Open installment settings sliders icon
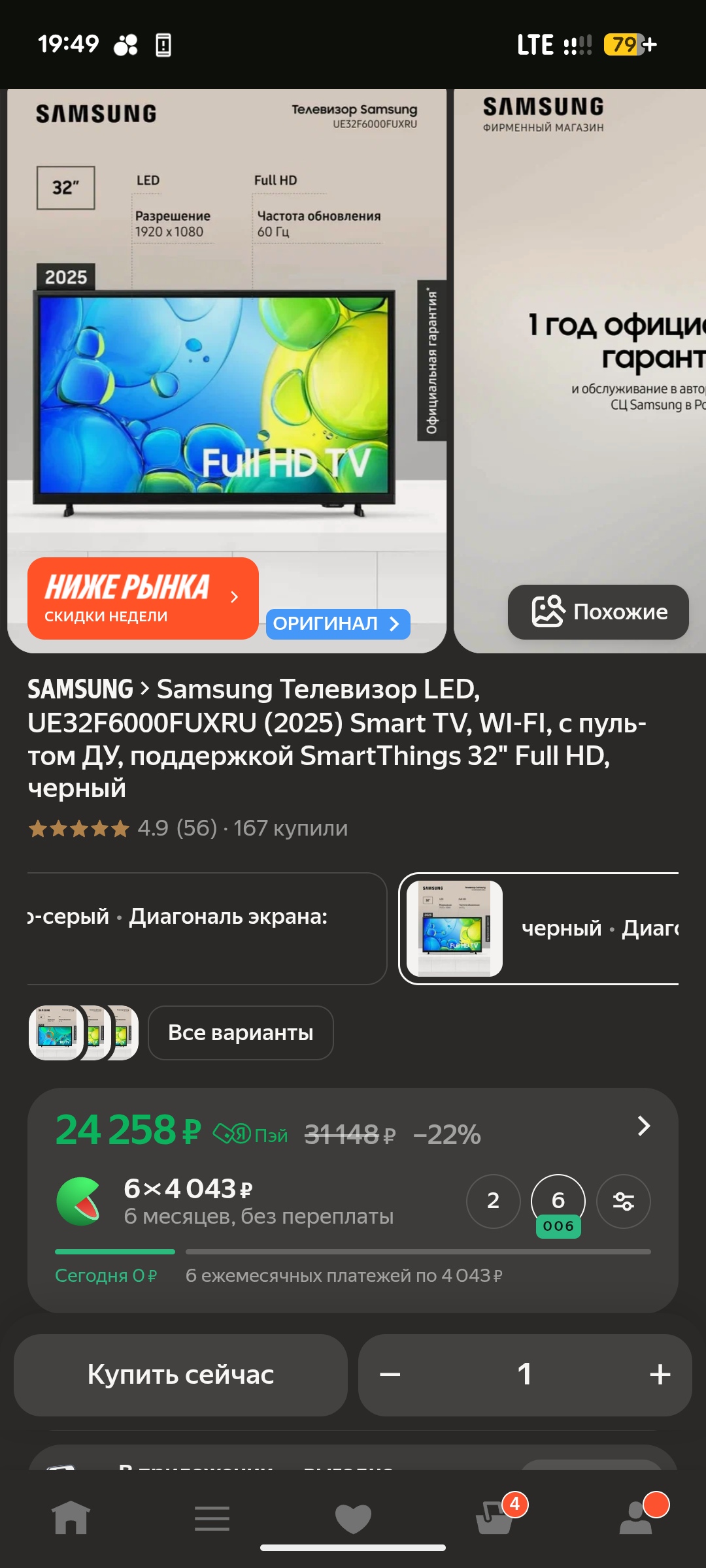The image size is (706, 1568). pos(623,1201)
